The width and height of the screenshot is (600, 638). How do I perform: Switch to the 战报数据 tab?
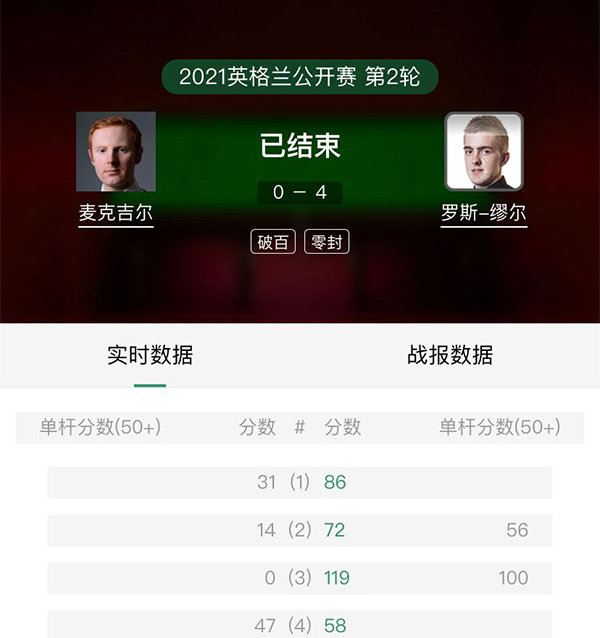(x=450, y=355)
